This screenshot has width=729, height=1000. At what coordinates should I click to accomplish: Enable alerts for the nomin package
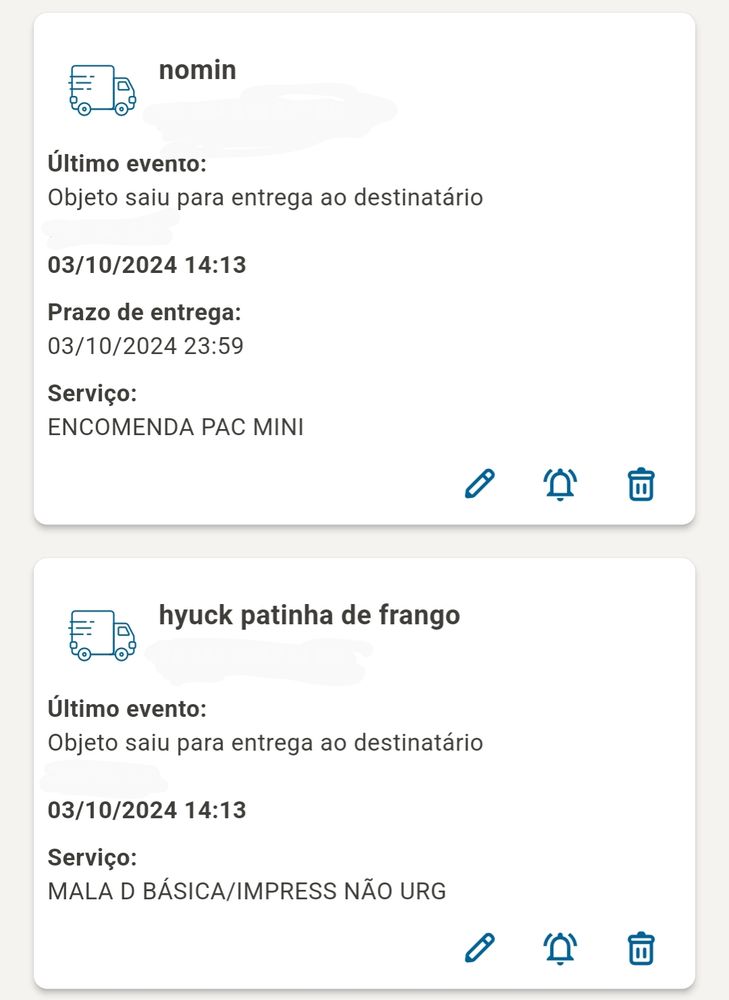[x=560, y=485]
